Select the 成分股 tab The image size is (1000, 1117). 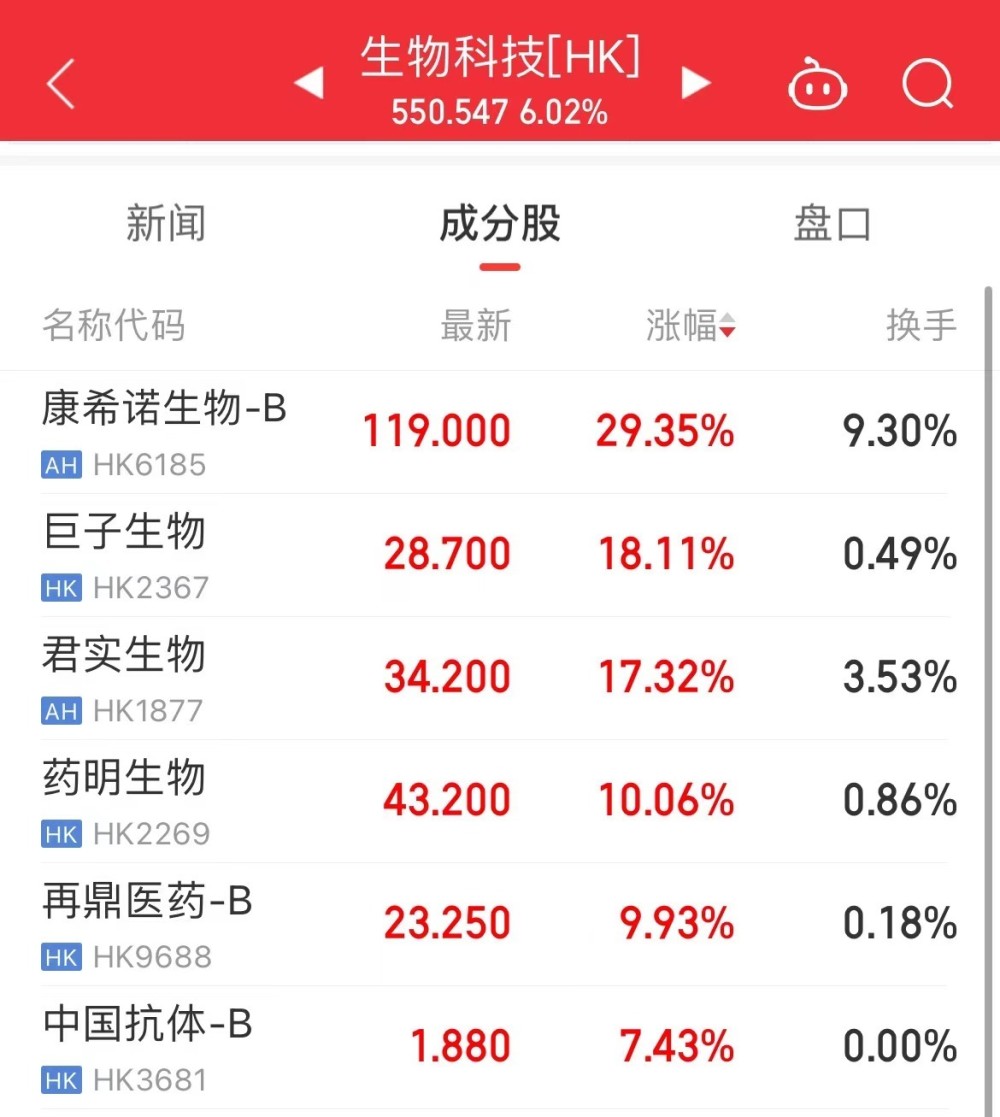[500, 224]
